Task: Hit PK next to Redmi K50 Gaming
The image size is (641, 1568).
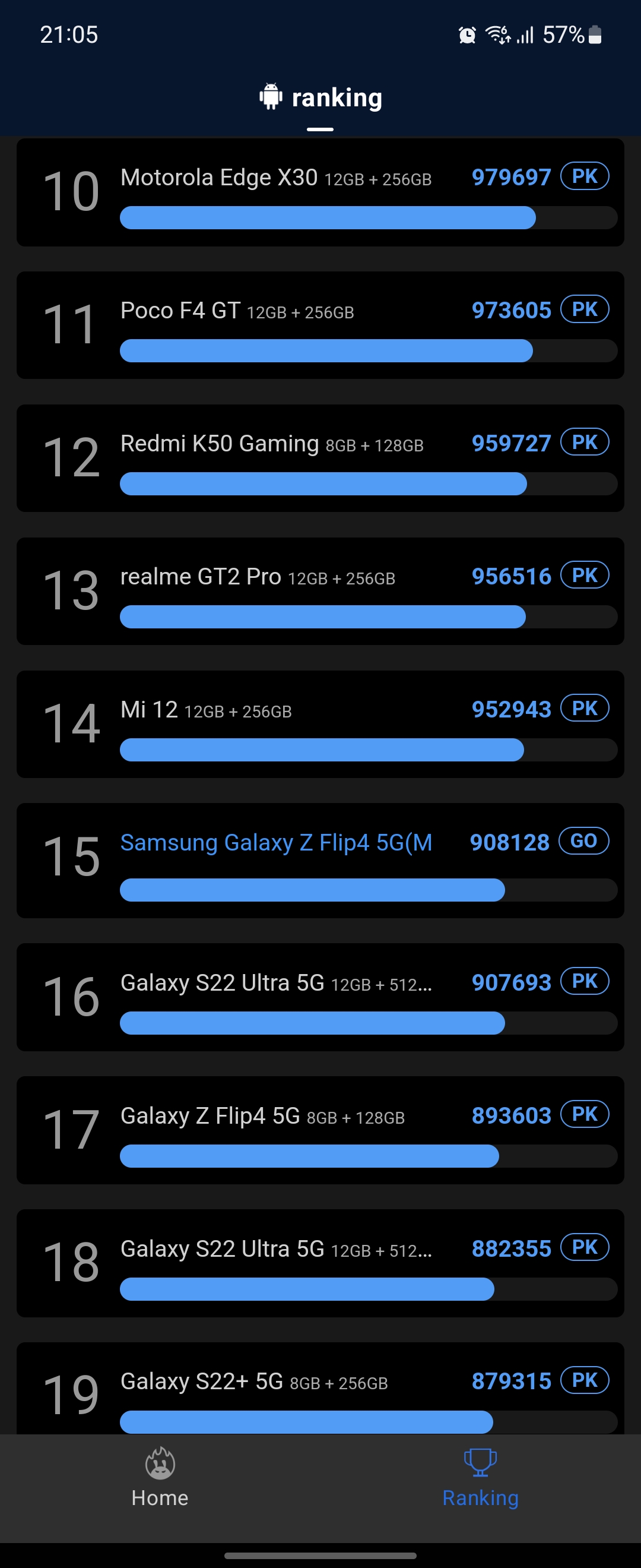Action: tap(585, 442)
